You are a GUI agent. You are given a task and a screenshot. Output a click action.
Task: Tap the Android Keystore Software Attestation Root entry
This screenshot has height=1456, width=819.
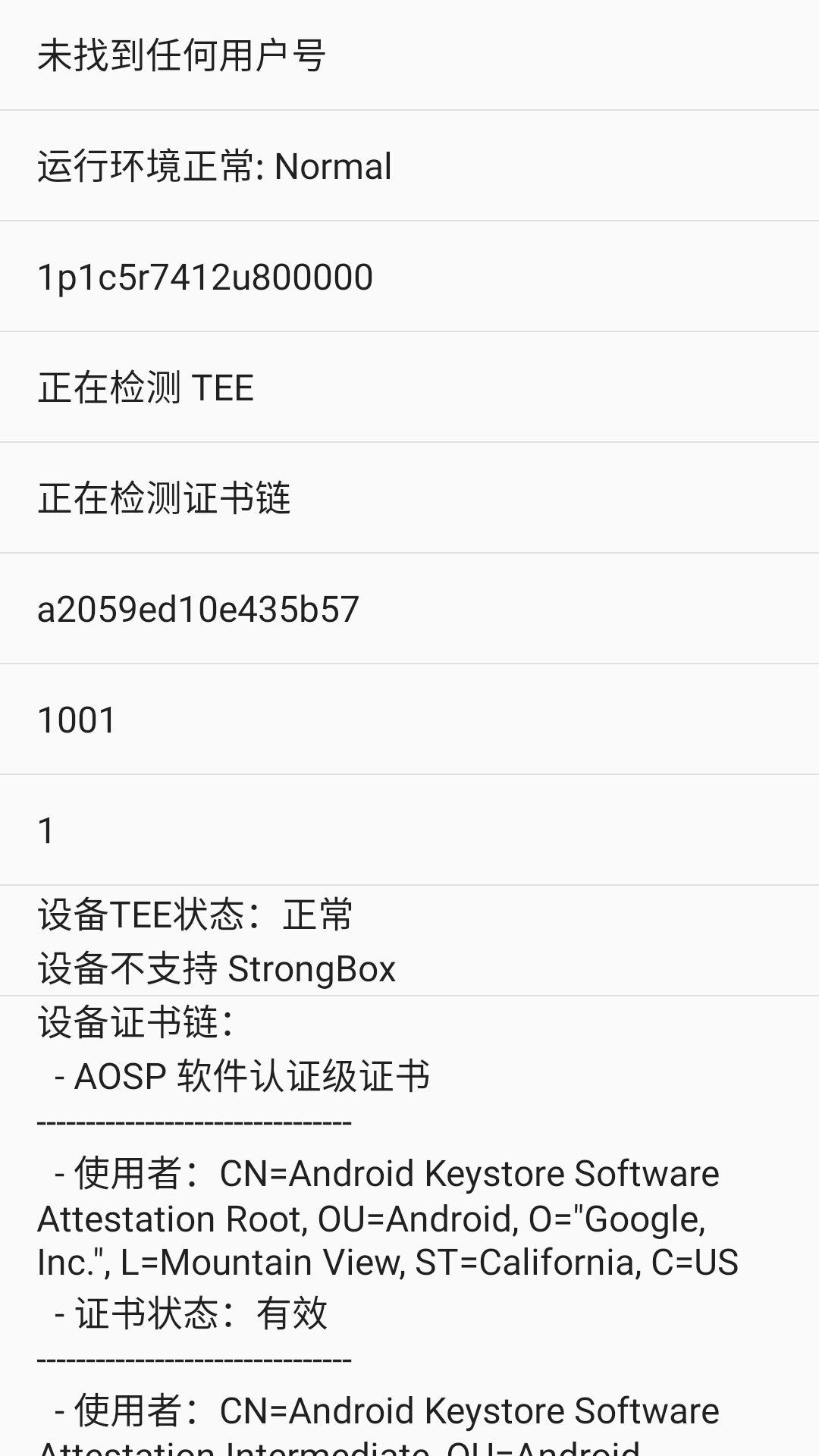[x=377, y=1172]
